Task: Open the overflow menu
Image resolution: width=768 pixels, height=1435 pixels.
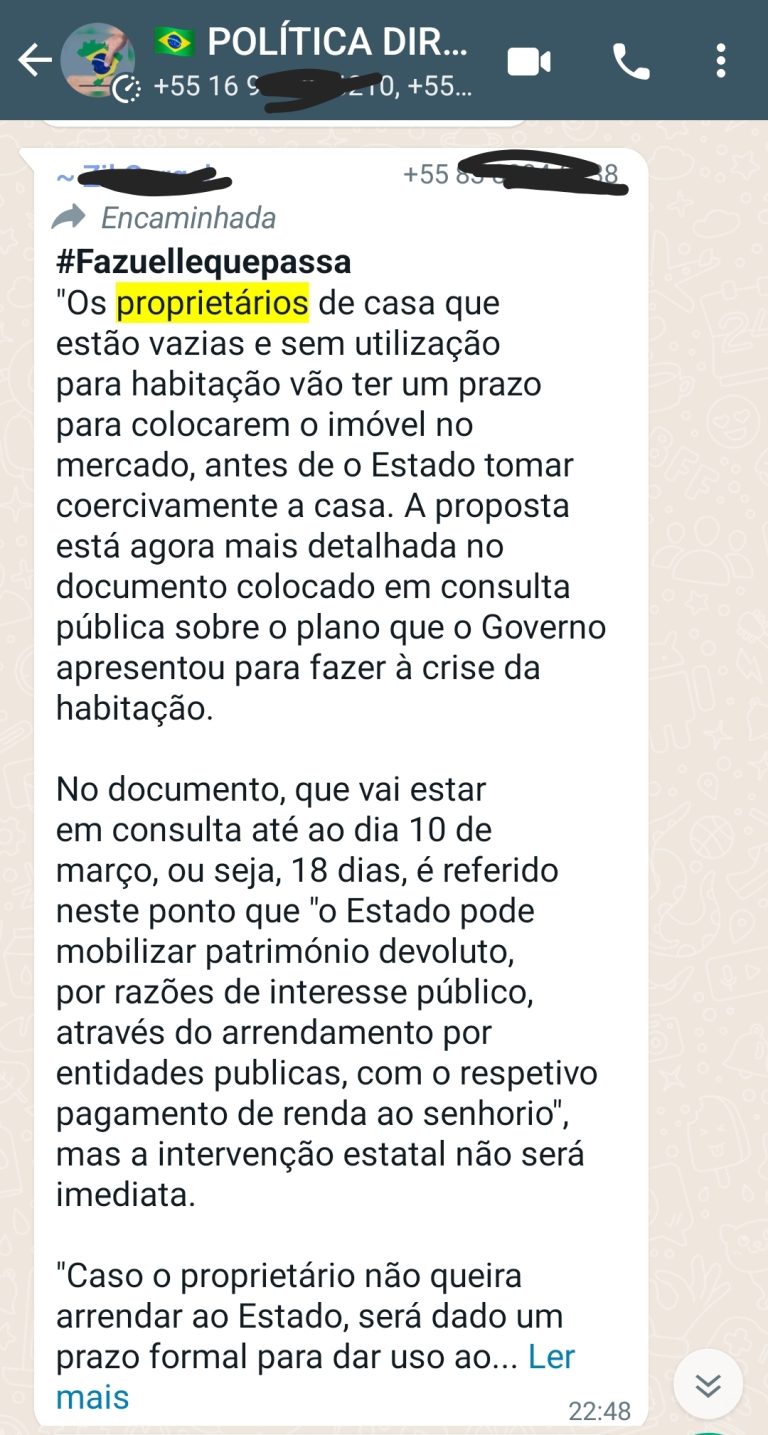Action: pyautogui.click(x=721, y=62)
